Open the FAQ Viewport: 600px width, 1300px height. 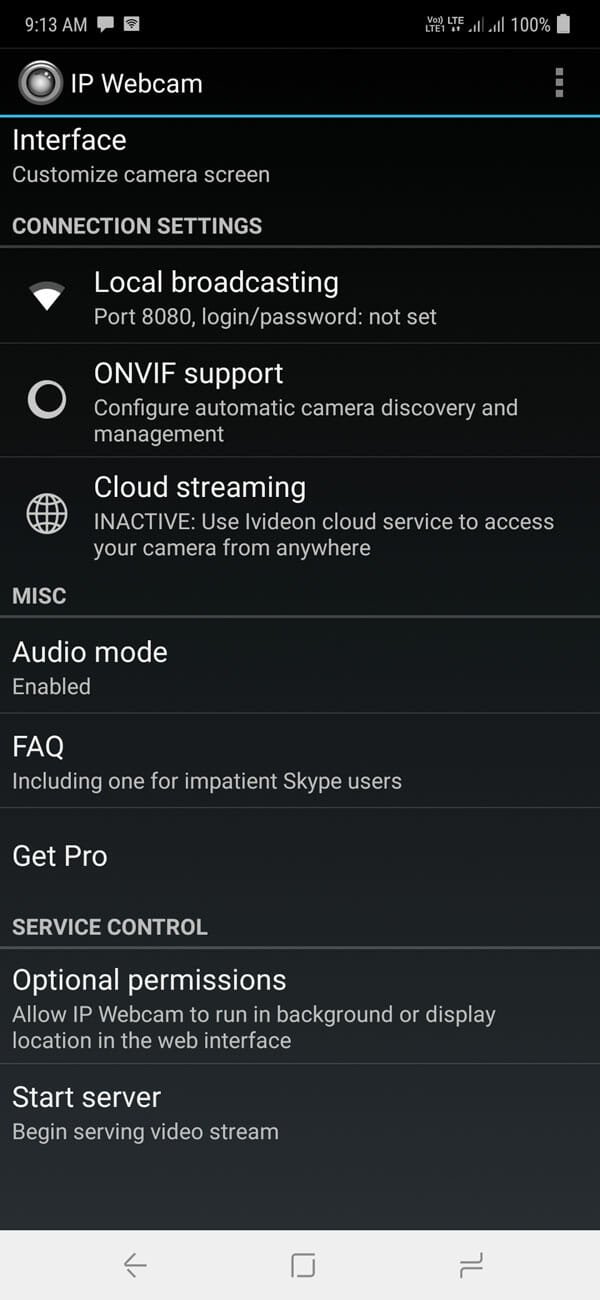(300, 762)
